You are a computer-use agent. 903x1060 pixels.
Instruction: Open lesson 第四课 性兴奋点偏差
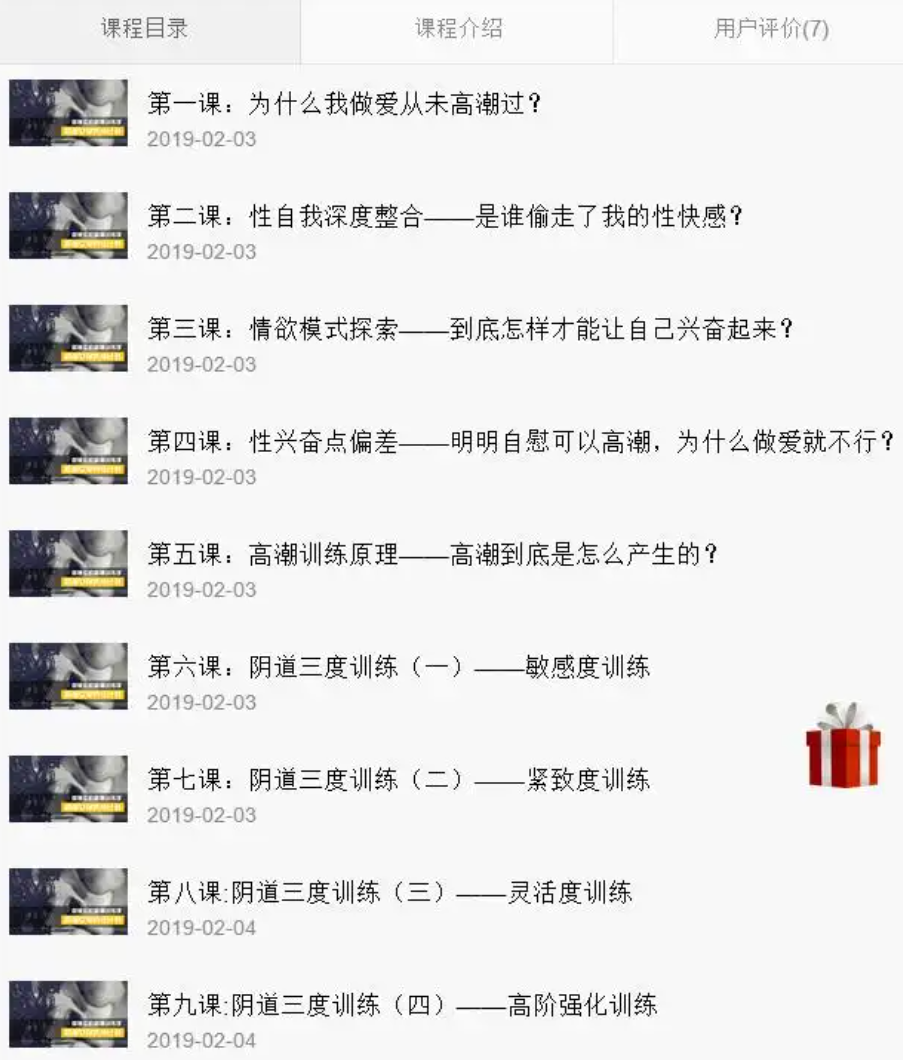click(520, 442)
